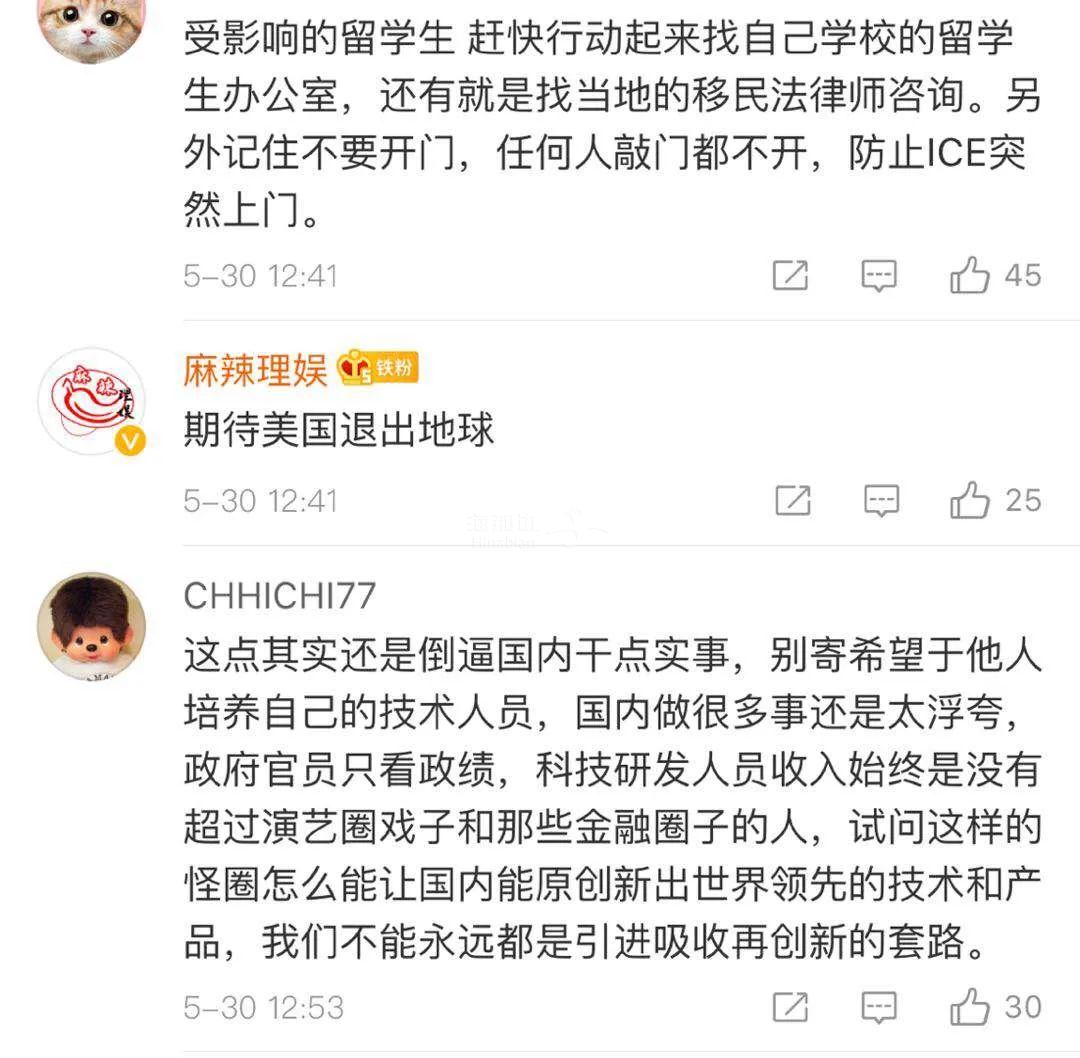Image resolution: width=1080 pixels, height=1058 pixels.
Task: Share 麻辣理娱's comment
Action: (792, 500)
